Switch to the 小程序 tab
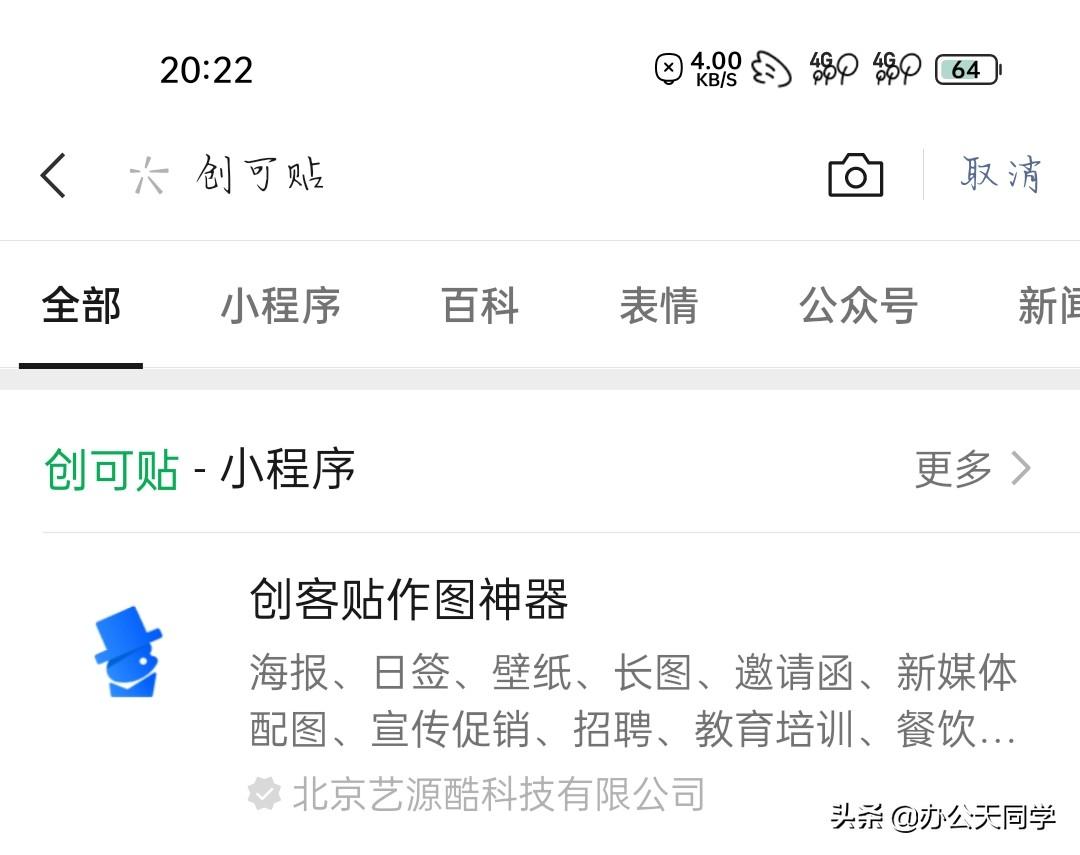This screenshot has height=855, width=1080. [280, 305]
